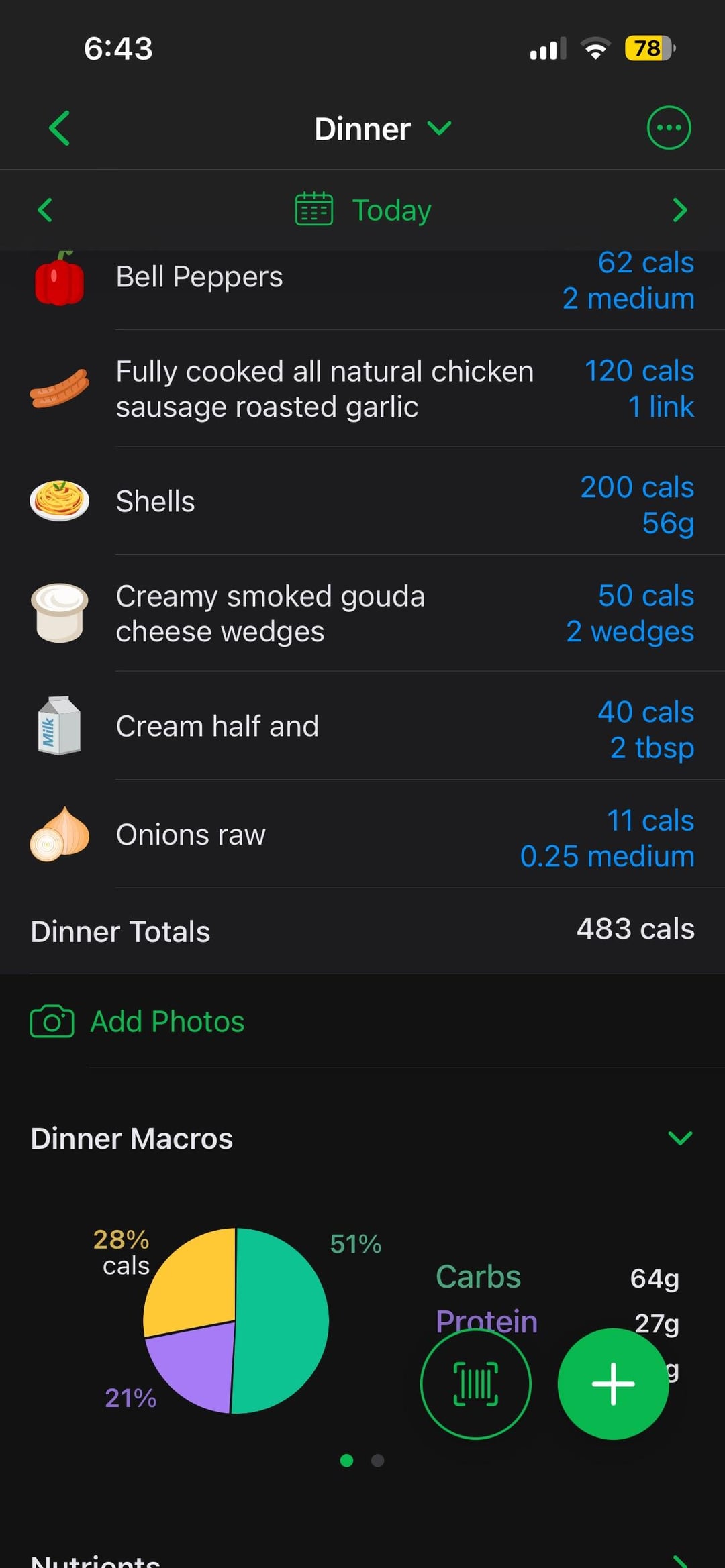Open the chicken sausage roasted garlic entry
The width and height of the screenshot is (725, 1568).
(x=362, y=389)
